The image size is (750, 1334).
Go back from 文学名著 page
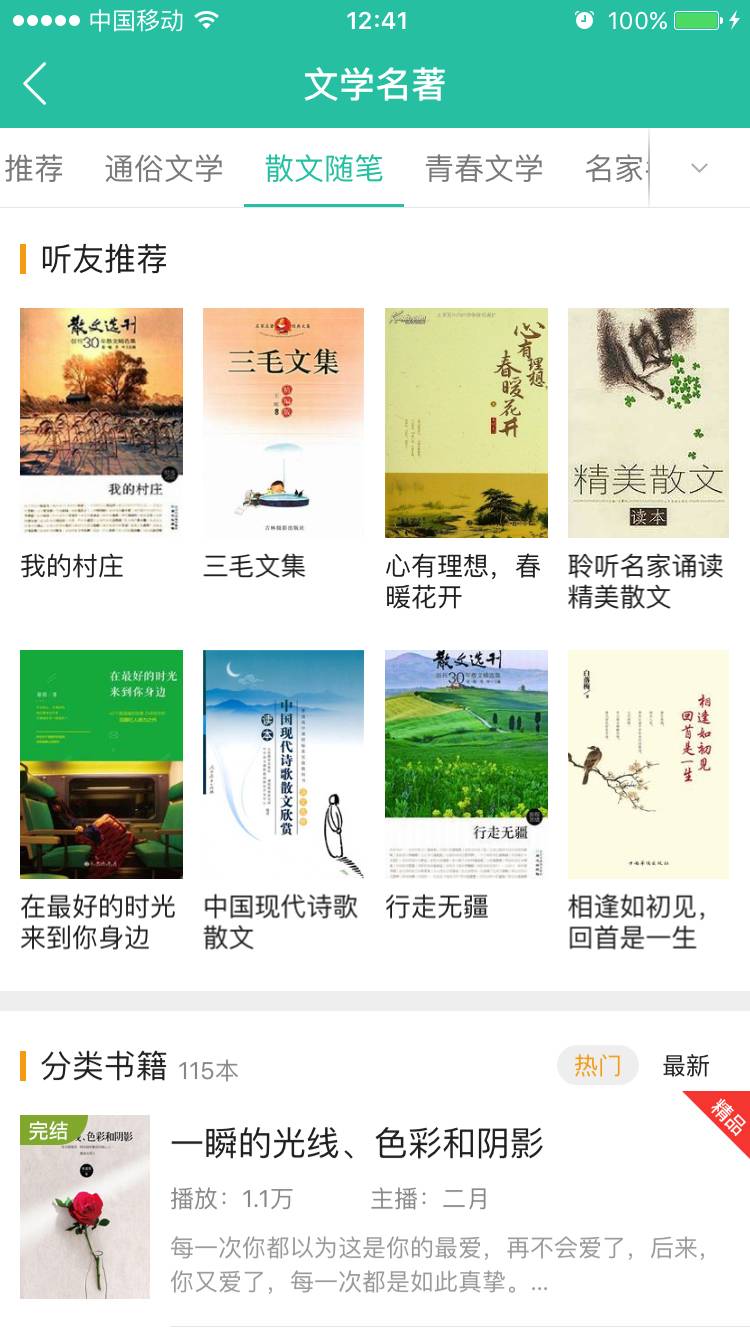[35, 84]
